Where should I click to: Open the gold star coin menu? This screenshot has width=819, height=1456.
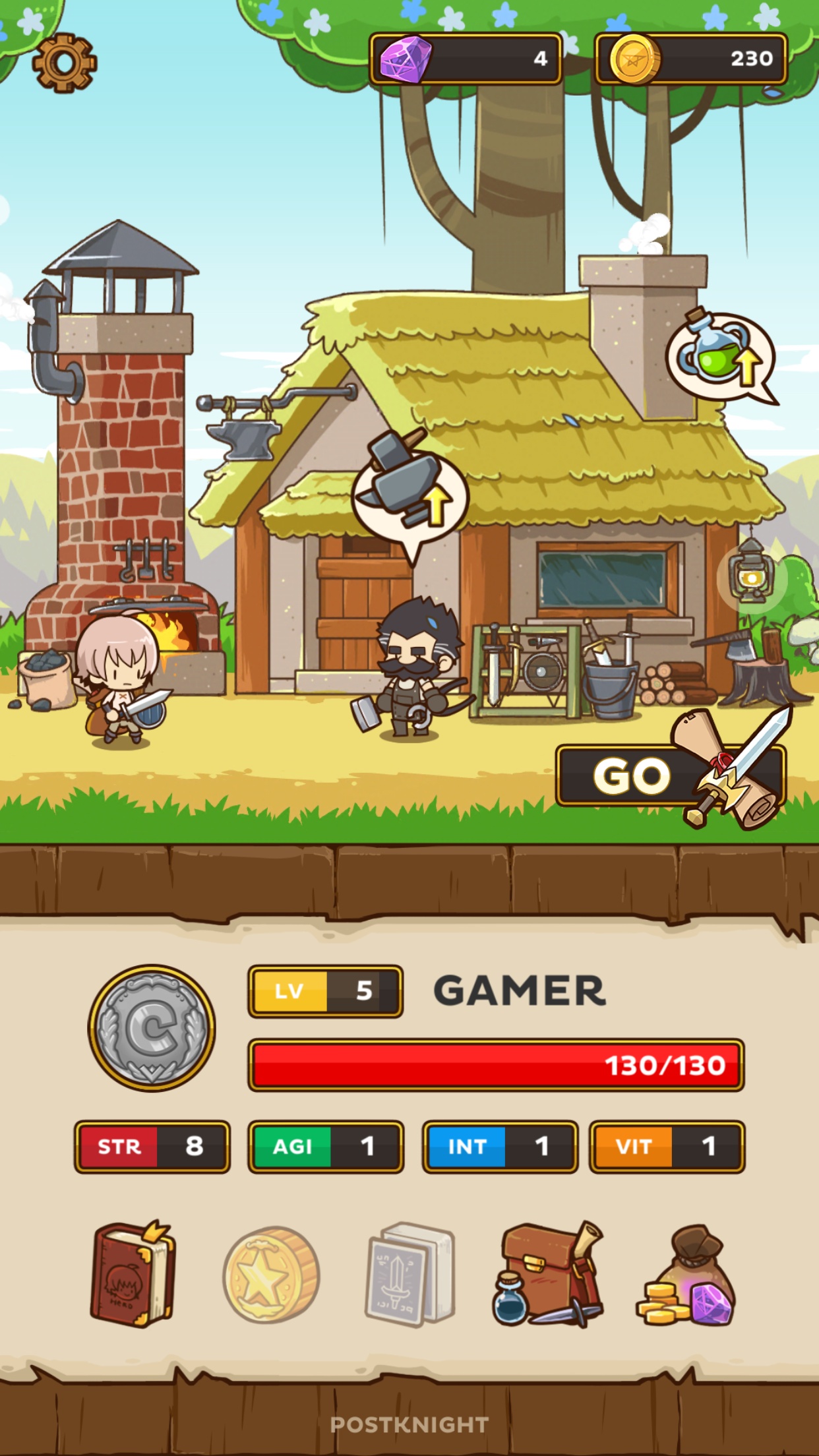[x=271, y=1274]
